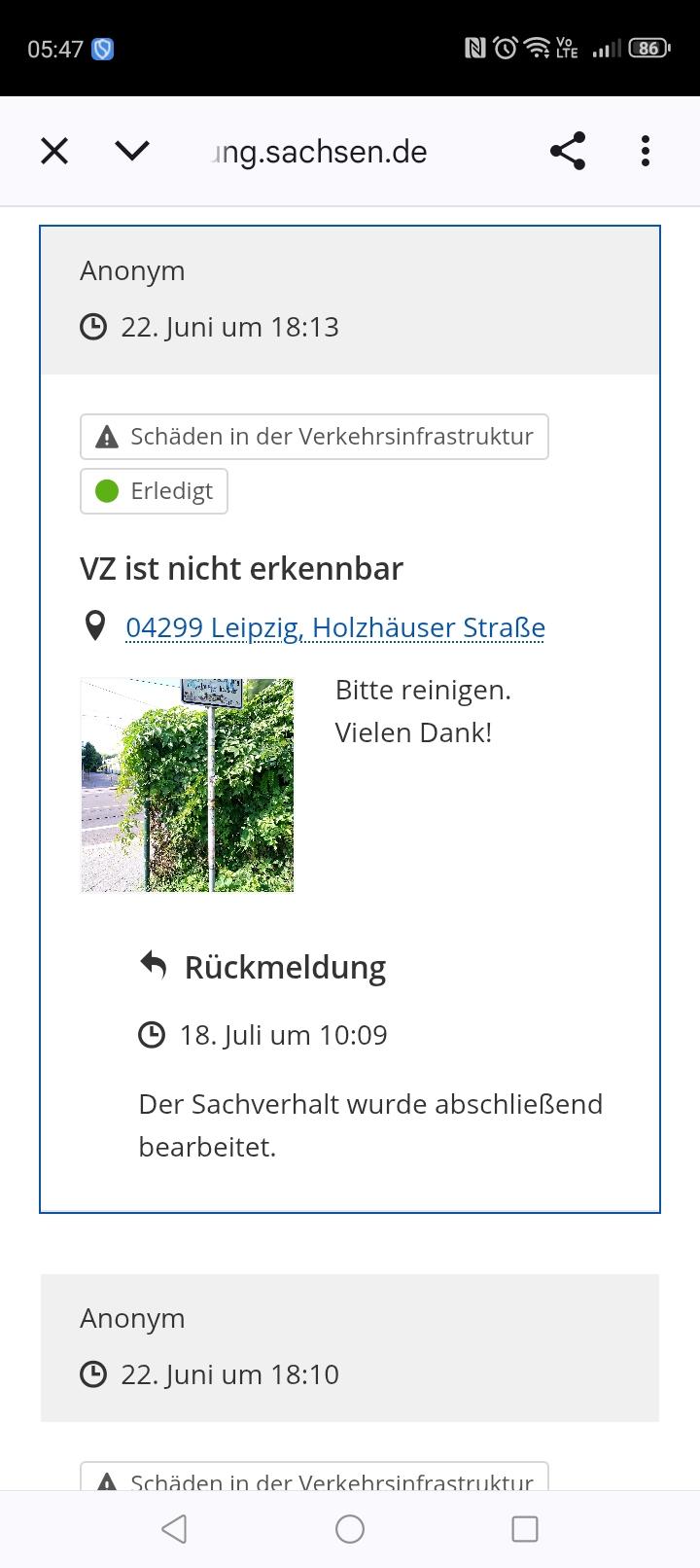Open the report from 22. Juni um 18:10
The image size is (700, 1568).
[x=350, y=1347]
